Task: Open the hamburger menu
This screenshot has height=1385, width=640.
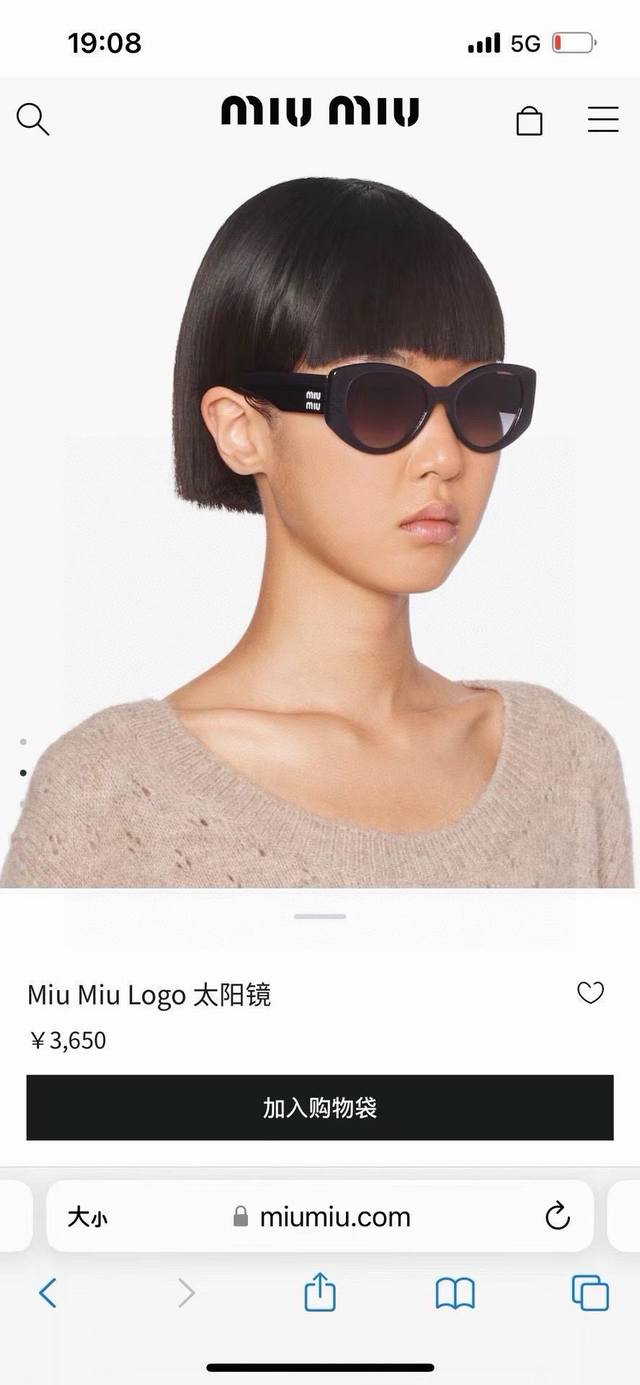Action: click(x=603, y=120)
